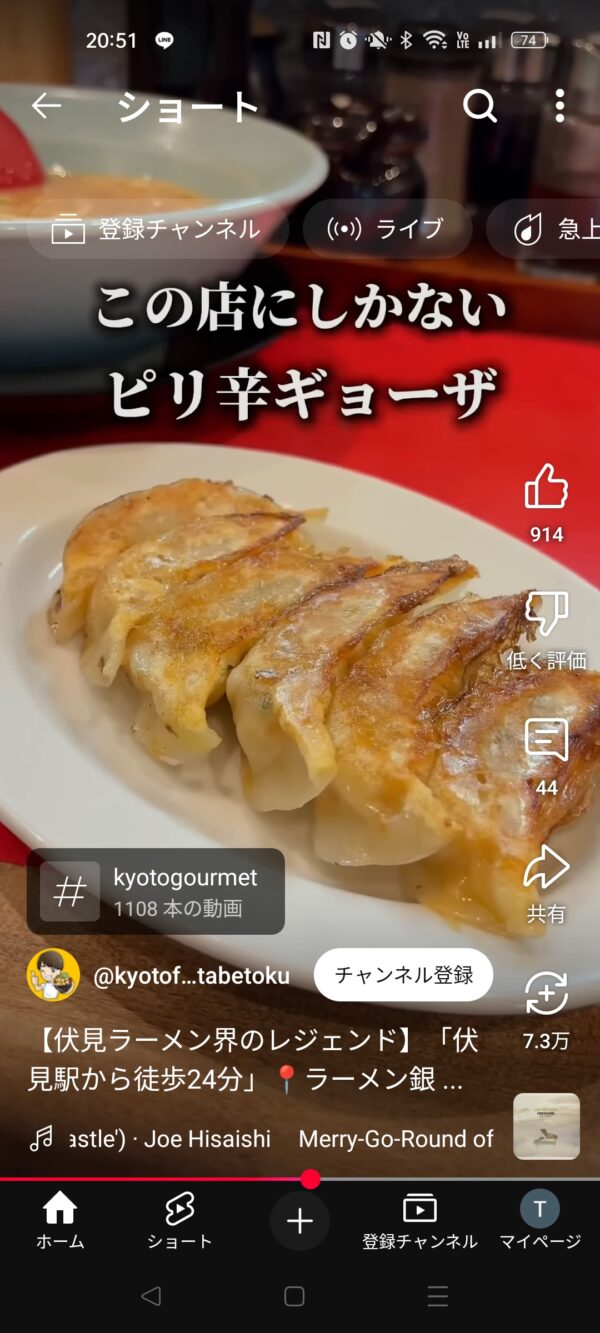Open the Joe Hisaishi sound thumbnail
Image resolution: width=600 pixels, height=1333 pixels.
tap(546, 1127)
